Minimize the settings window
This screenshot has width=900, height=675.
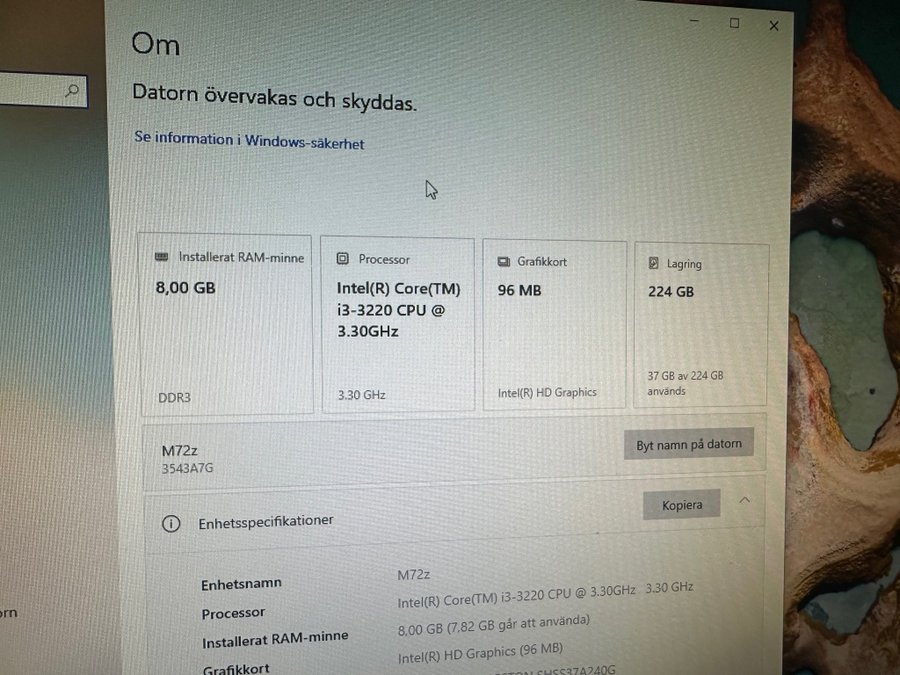pos(693,19)
